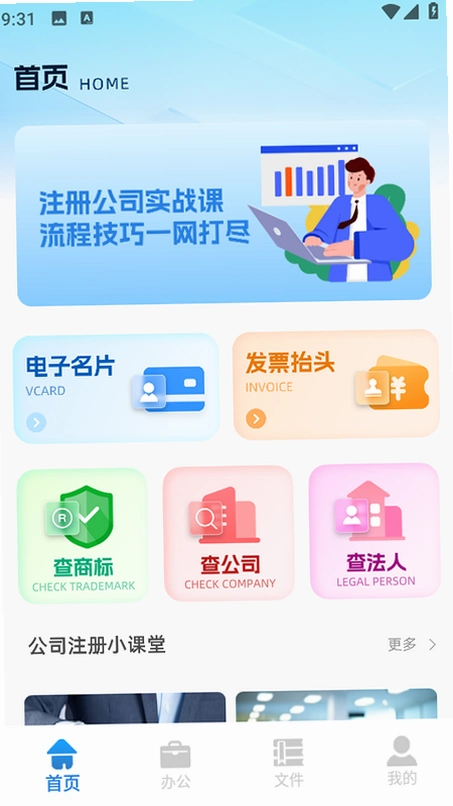Switch to the 文件 files tab

288,764
